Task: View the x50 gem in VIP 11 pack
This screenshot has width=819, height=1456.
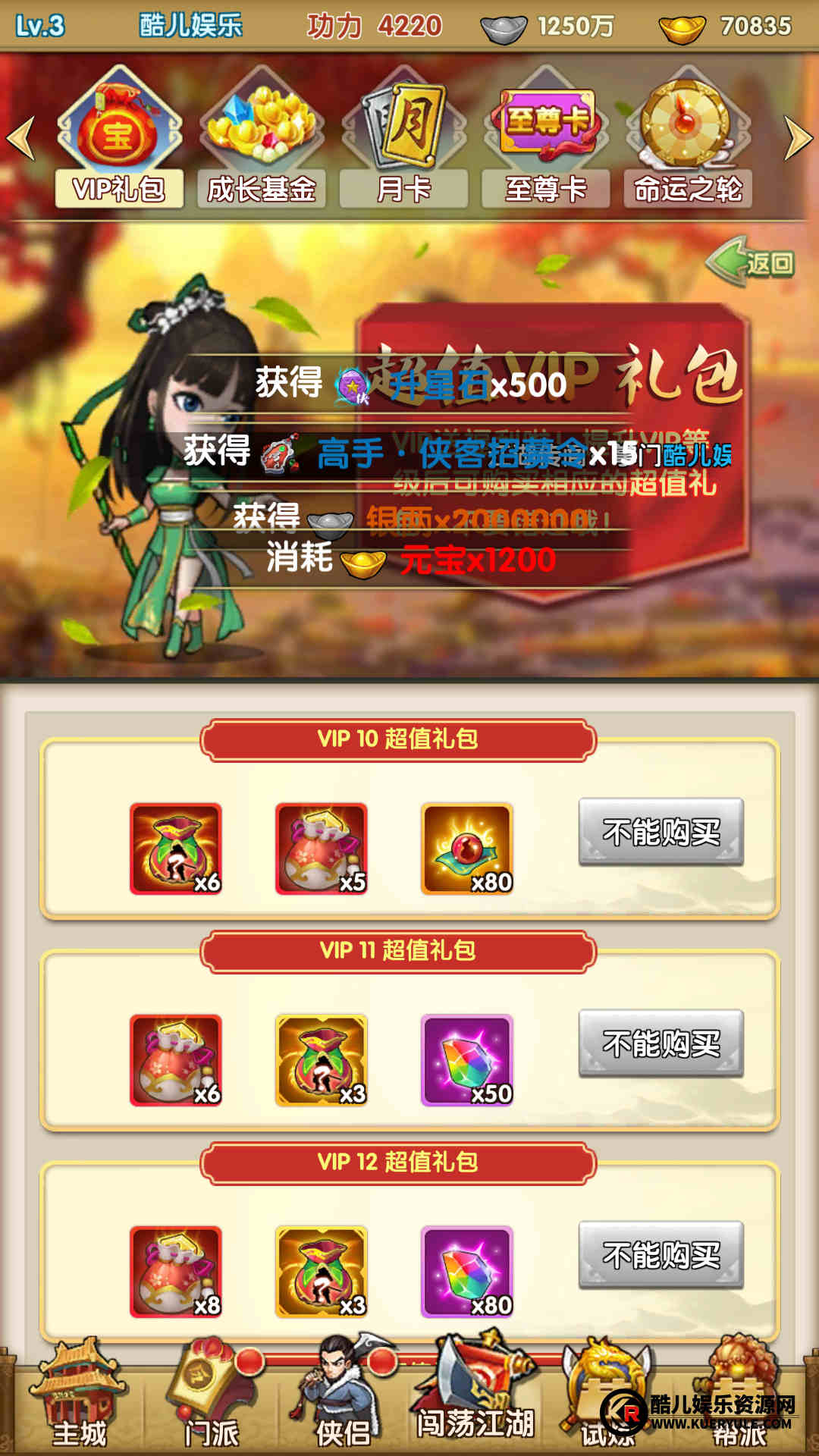Action: (x=467, y=1060)
